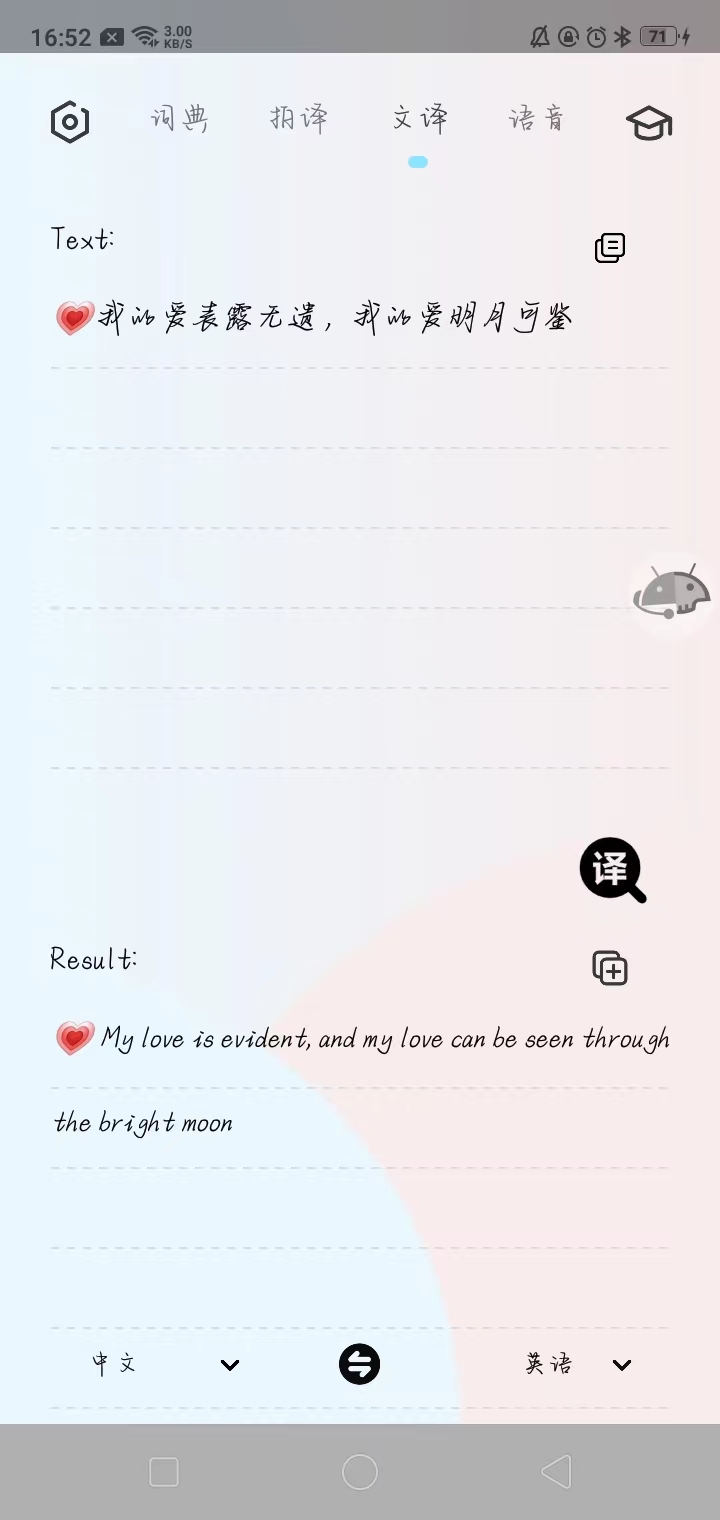Tap the floating robot assistant icon
This screenshot has width=720, height=1520.
[671, 595]
